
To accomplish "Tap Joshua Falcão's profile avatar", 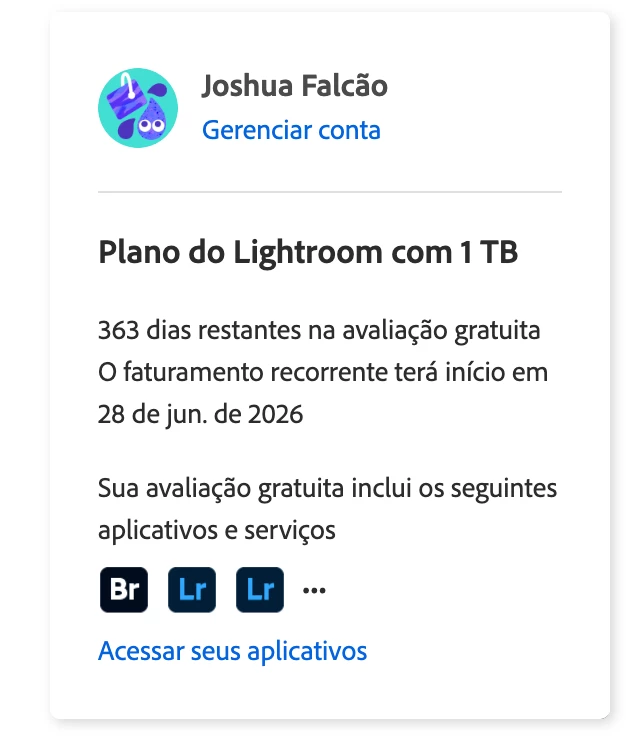I will [x=138, y=108].
